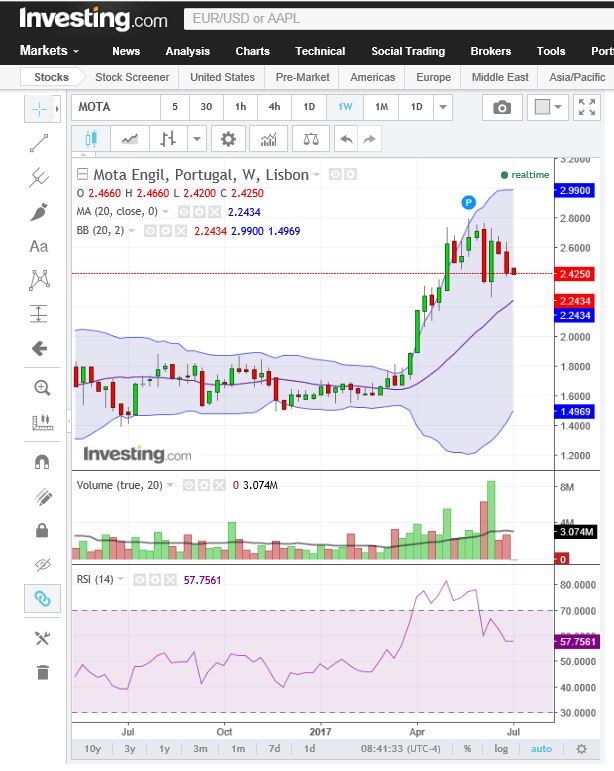Remove all drawings with the trash icon
Image resolution: width=614 pixels, height=771 pixels.
click(x=41, y=672)
